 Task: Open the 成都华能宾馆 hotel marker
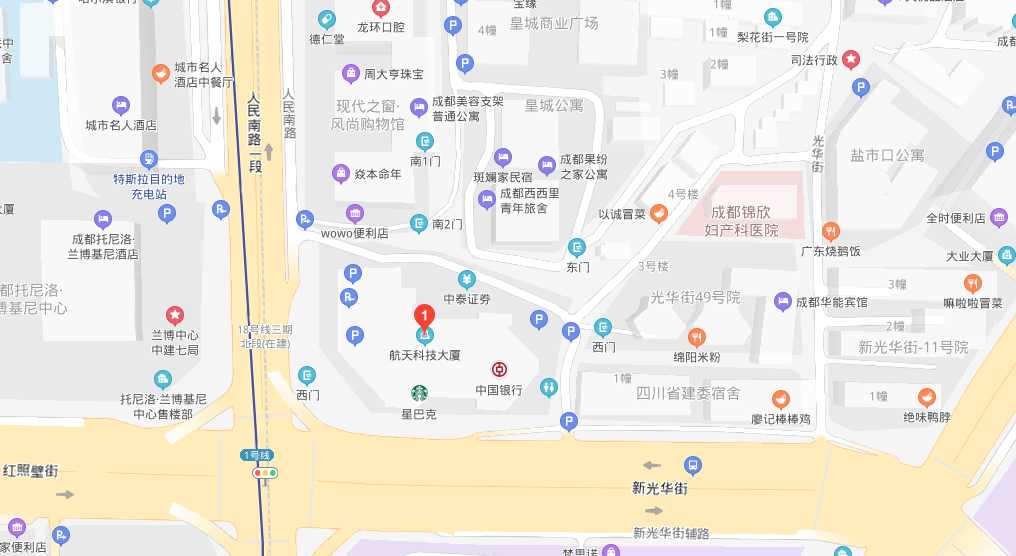783,301
